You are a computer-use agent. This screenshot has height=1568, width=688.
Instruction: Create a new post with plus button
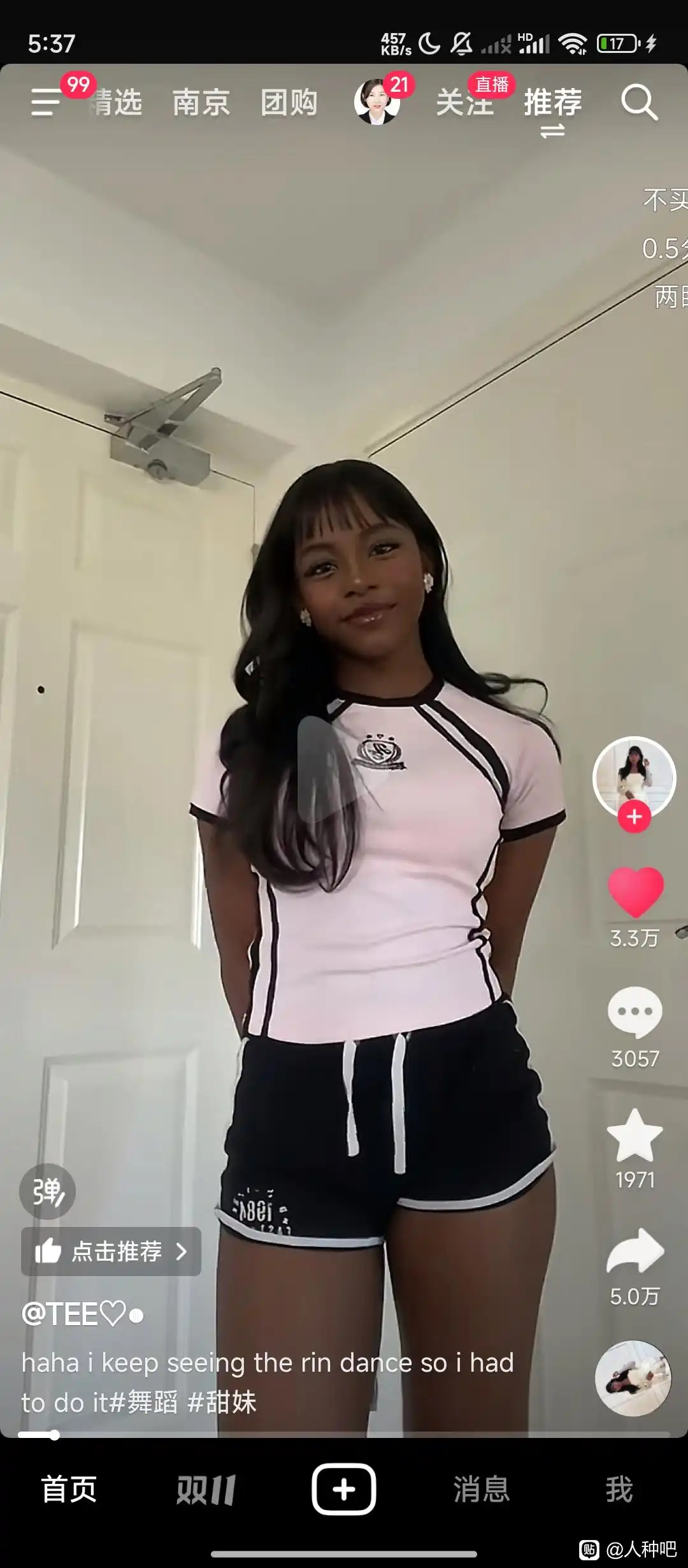(343, 1489)
